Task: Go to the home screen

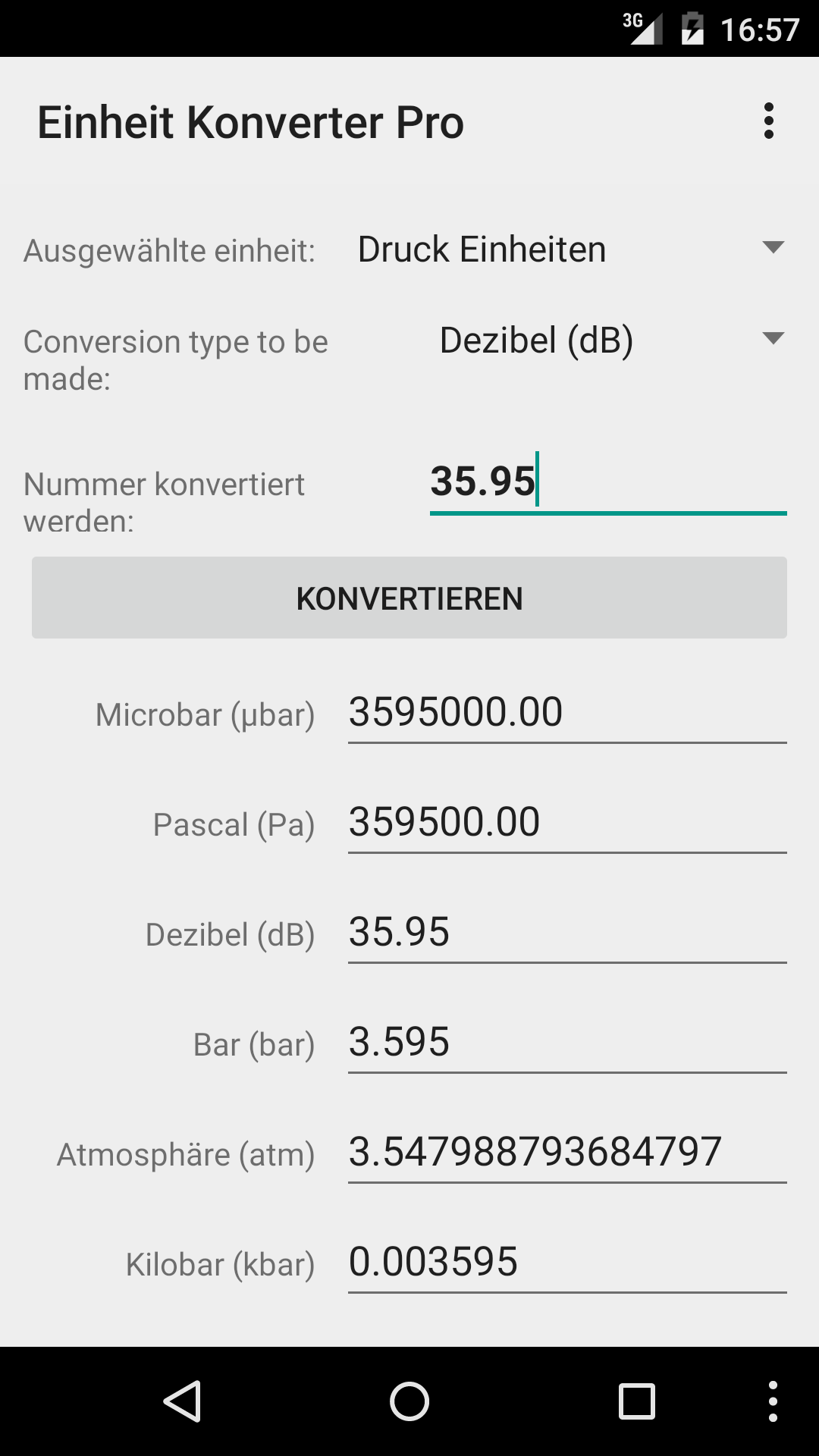Action: 409,1401
